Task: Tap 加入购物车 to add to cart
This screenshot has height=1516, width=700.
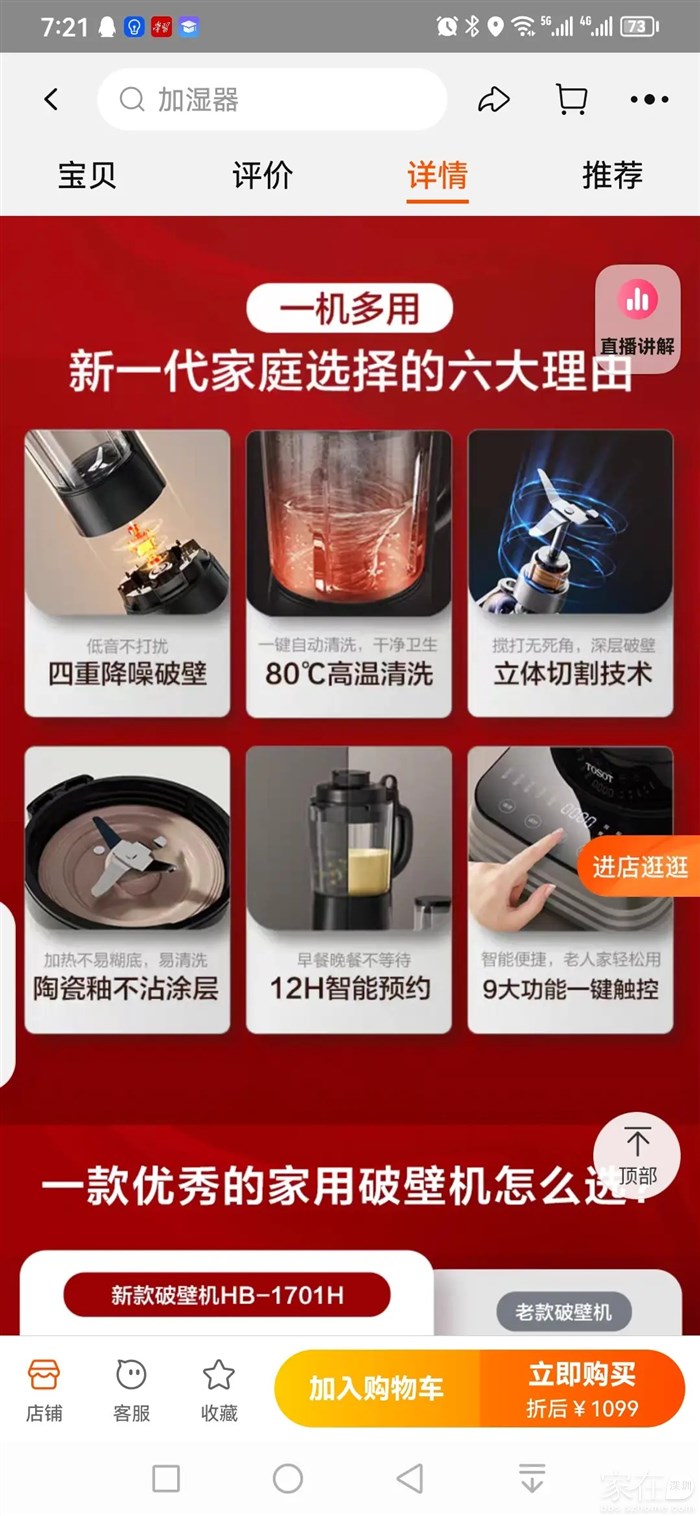Action: tap(376, 1388)
